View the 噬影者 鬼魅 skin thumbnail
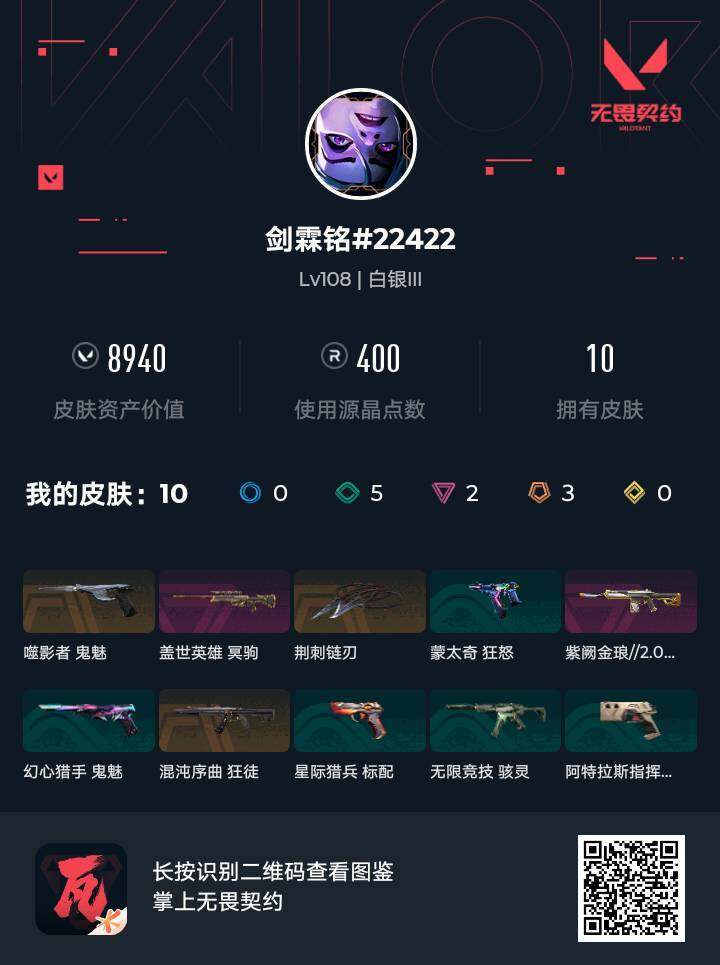 coord(88,601)
